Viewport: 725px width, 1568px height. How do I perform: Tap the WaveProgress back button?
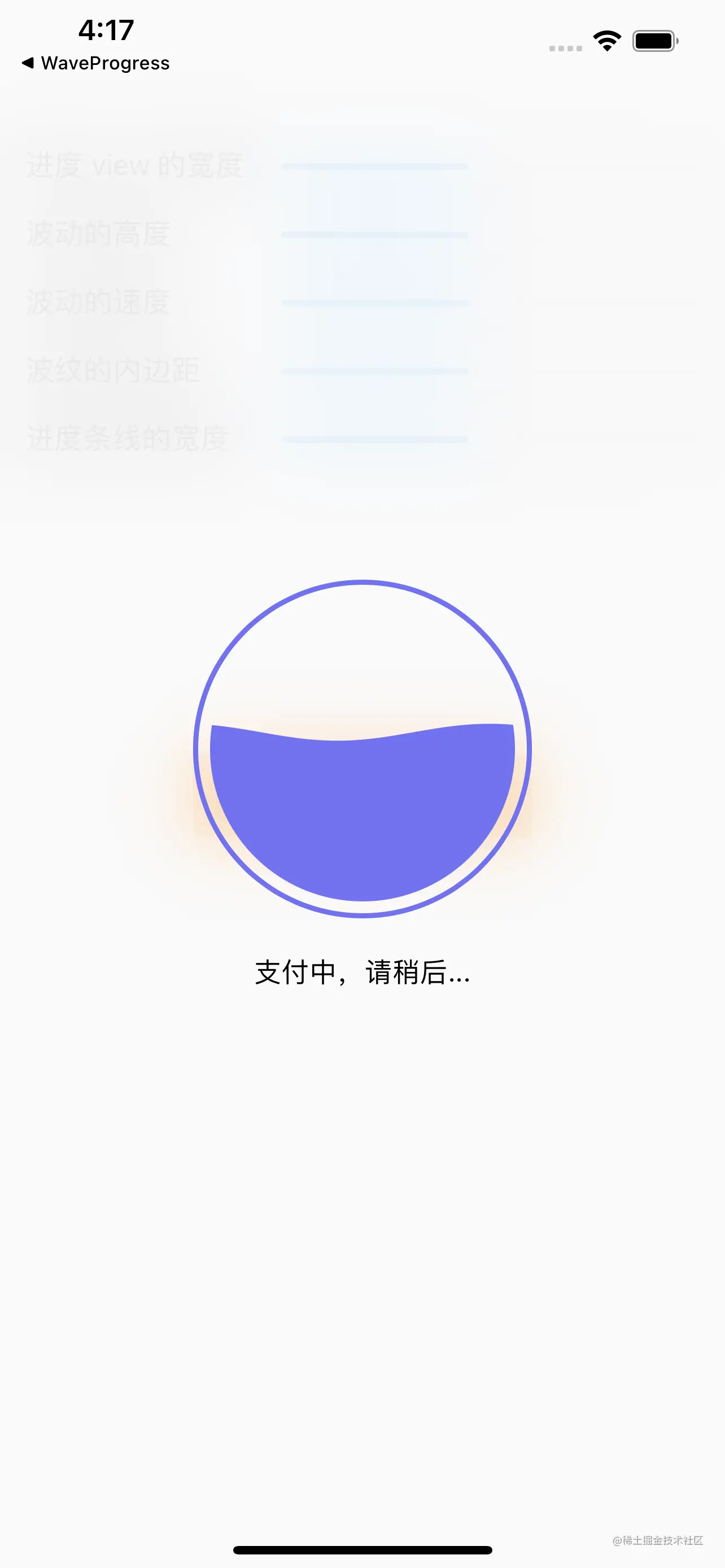[97, 63]
